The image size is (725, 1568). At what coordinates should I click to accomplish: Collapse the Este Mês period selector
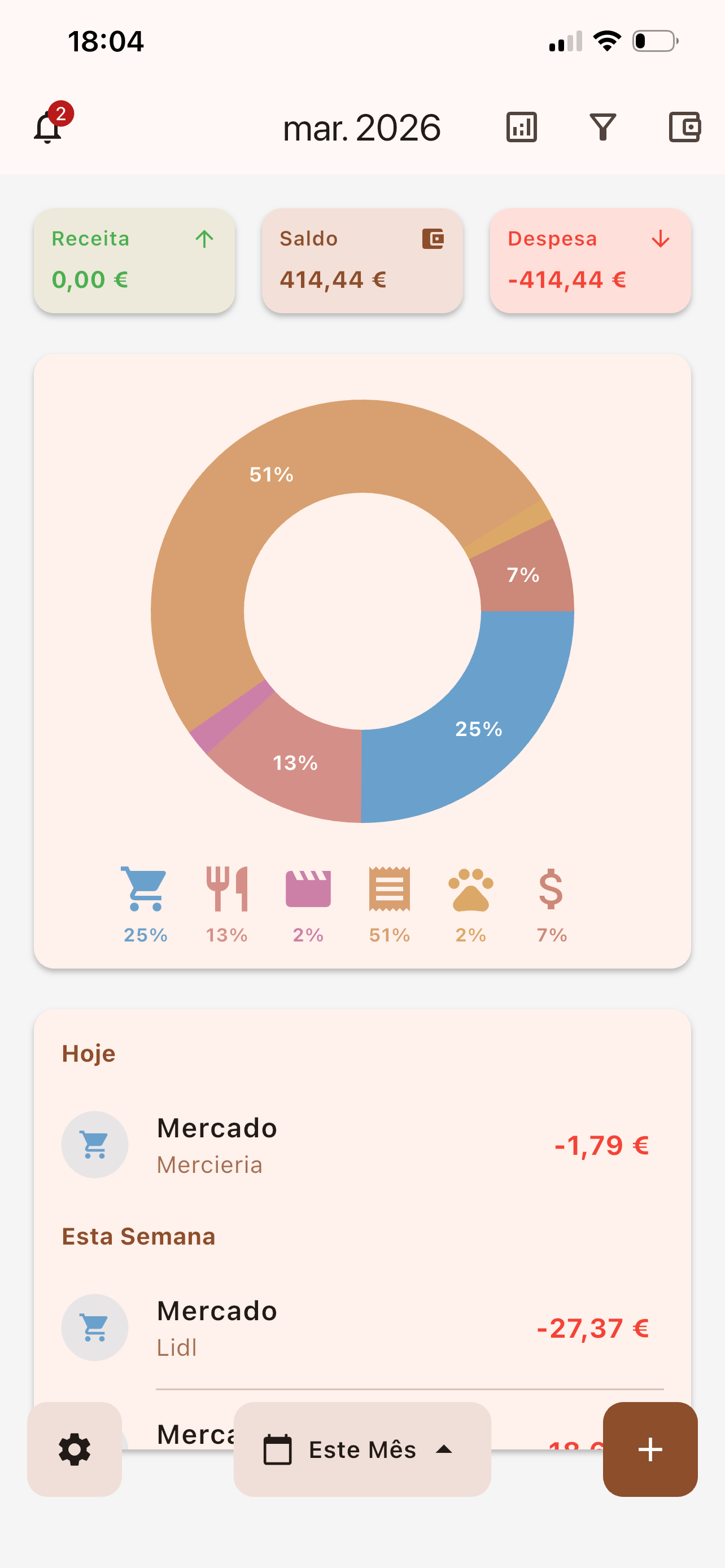pos(444,1451)
